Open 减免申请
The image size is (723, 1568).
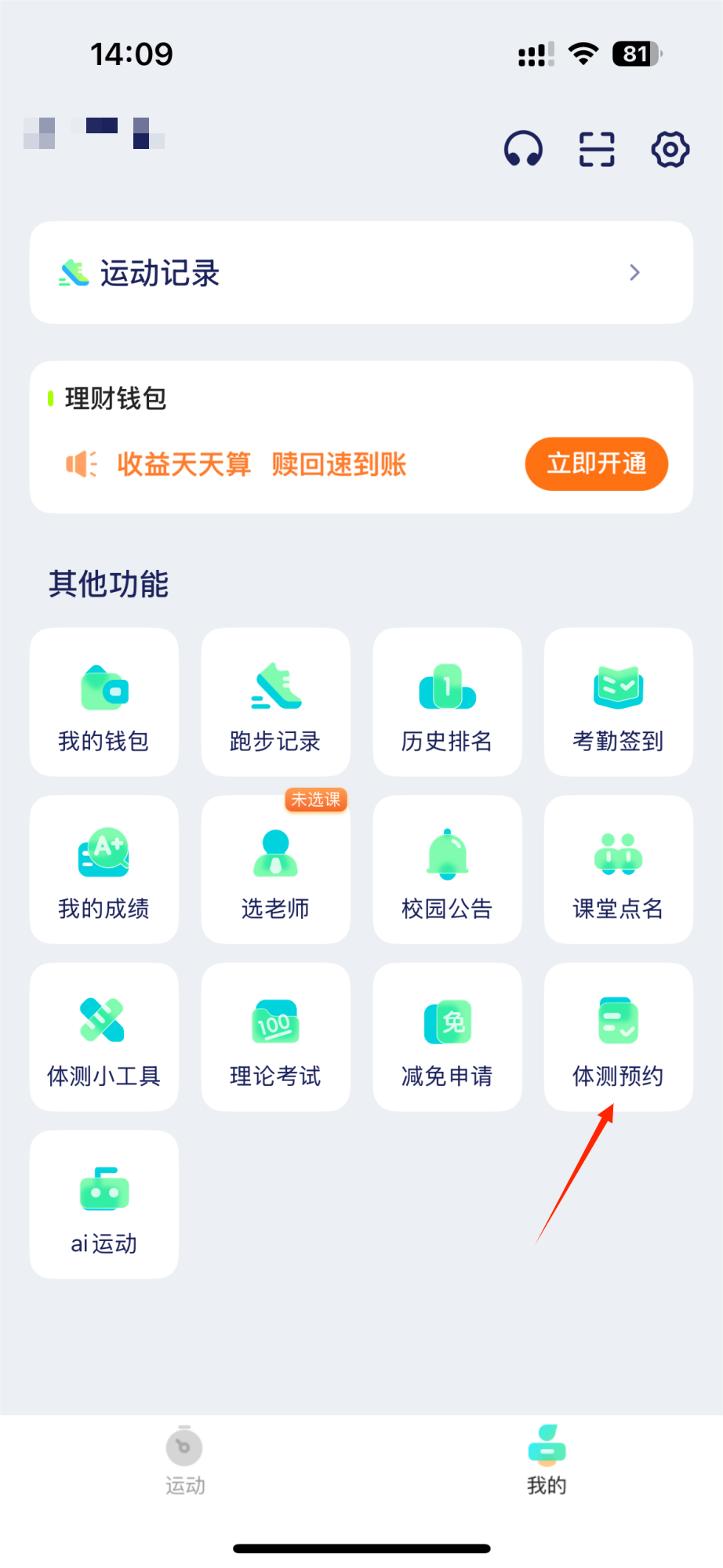point(447,1037)
